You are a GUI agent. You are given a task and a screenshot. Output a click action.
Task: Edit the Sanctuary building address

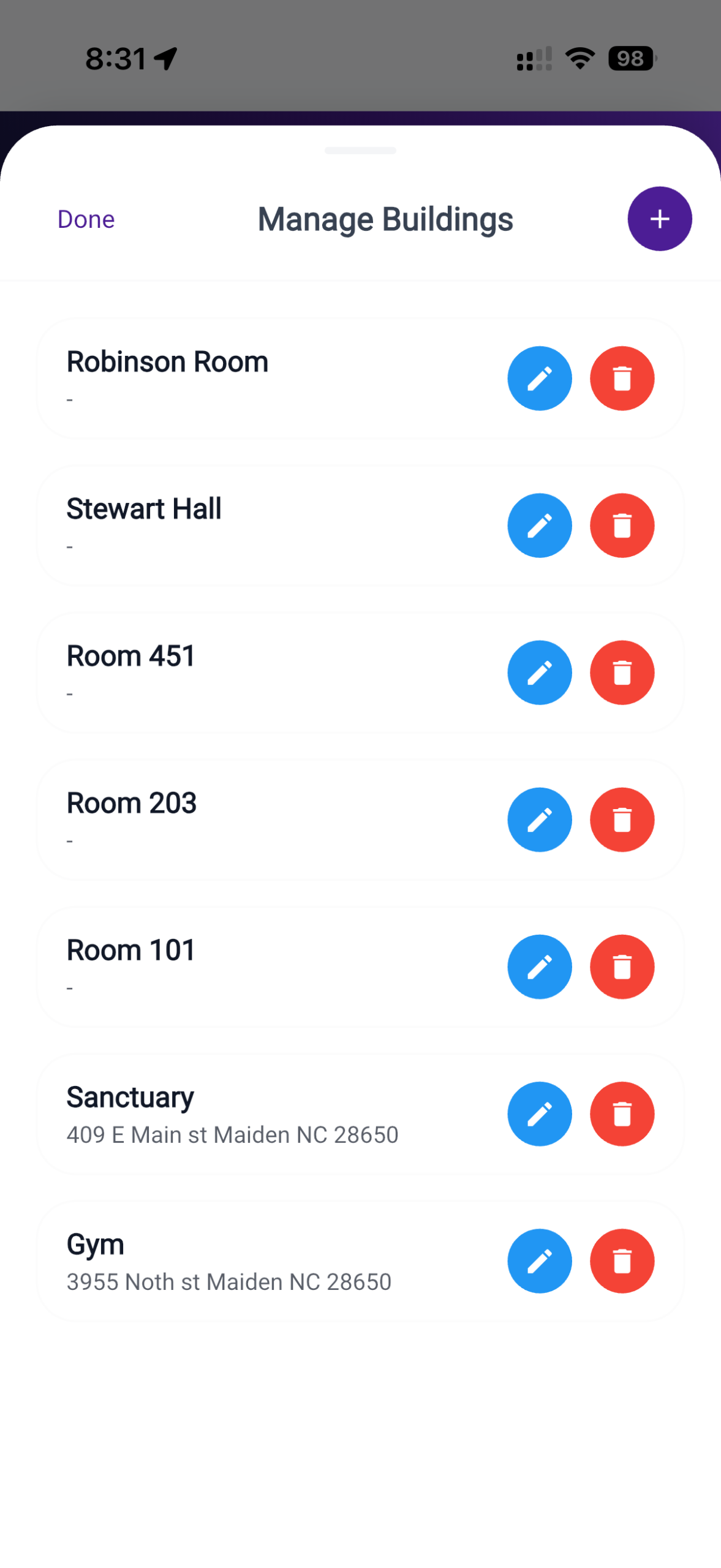tap(539, 1113)
